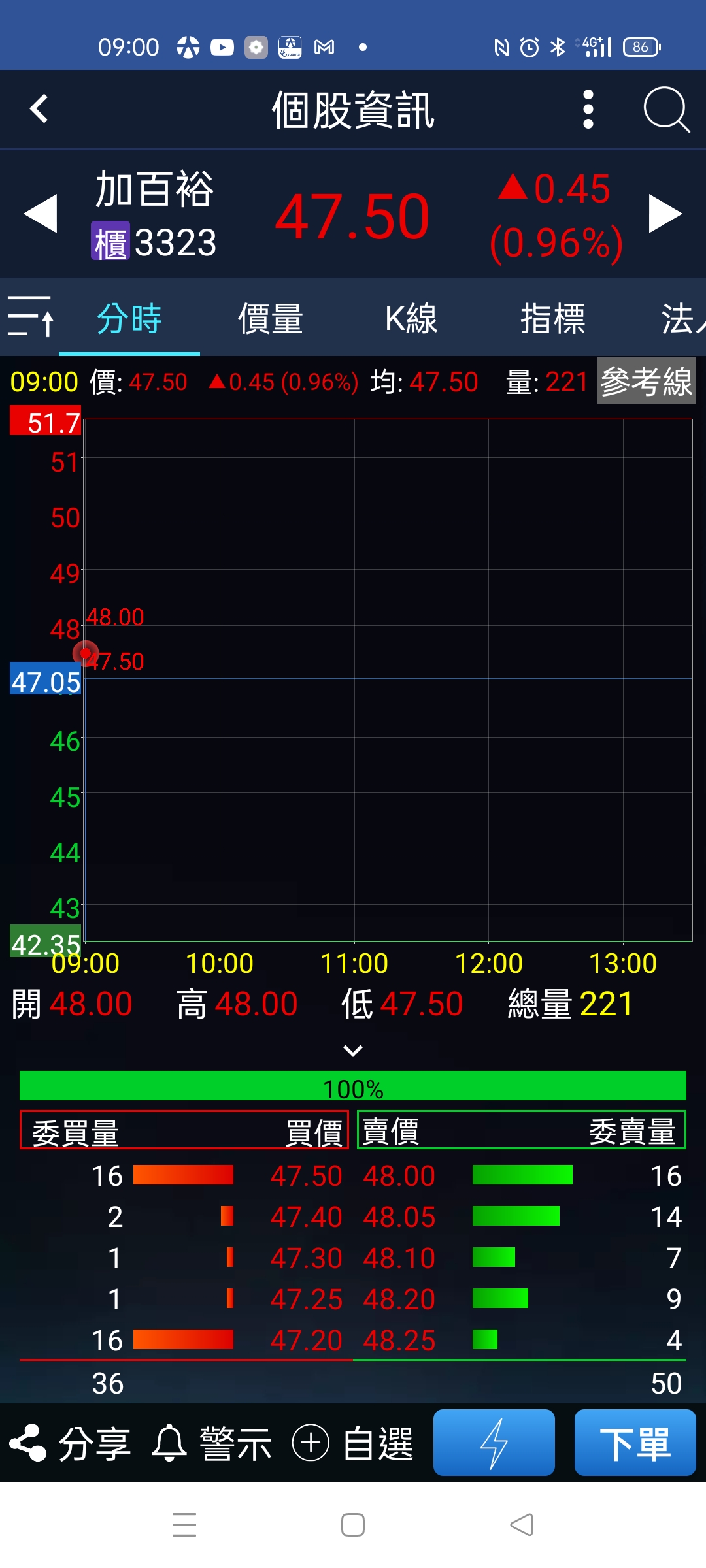Open the three-dot overflow menu
Image resolution: width=706 pixels, height=1568 pixels.
(x=588, y=109)
